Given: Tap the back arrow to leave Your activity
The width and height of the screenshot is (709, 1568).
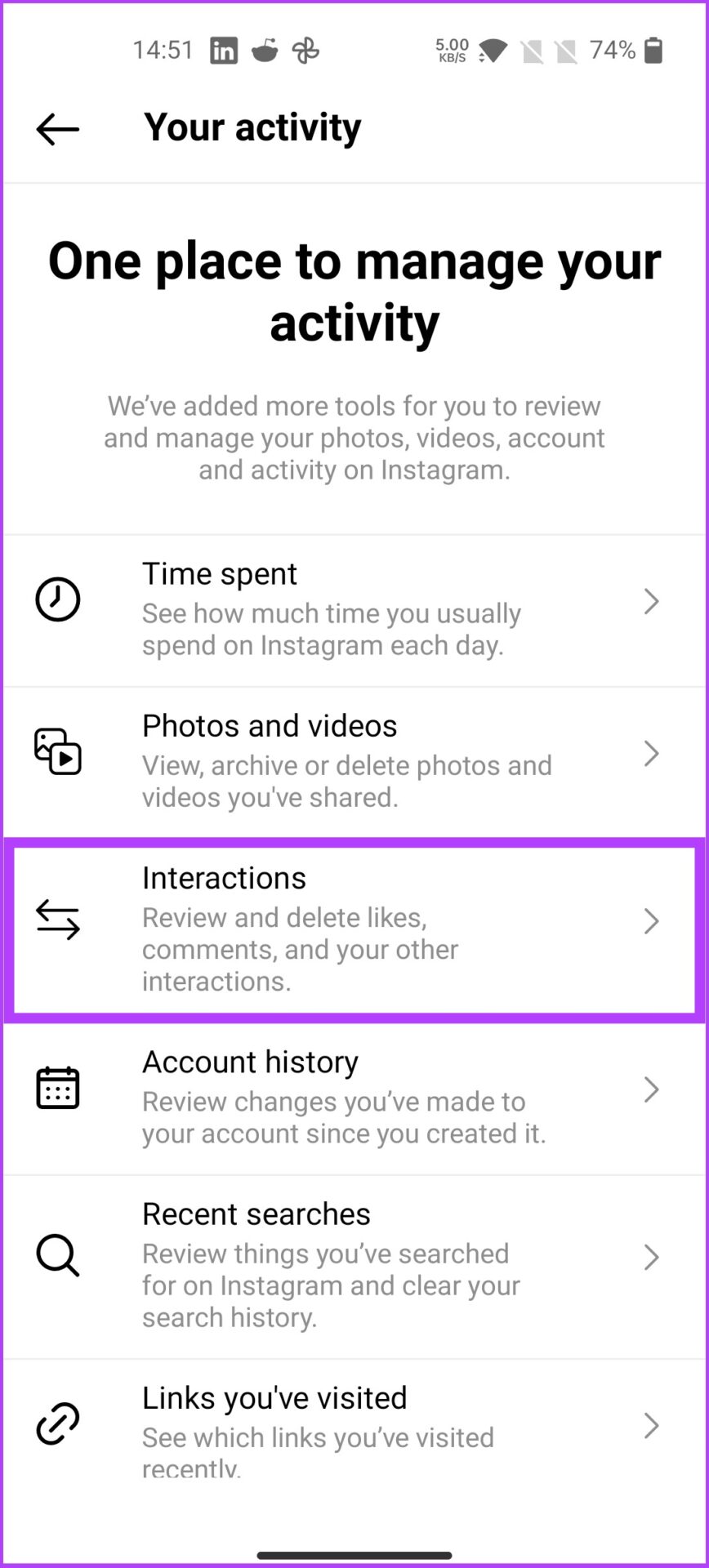Looking at the screenshot, I should [x=56, y=128].
